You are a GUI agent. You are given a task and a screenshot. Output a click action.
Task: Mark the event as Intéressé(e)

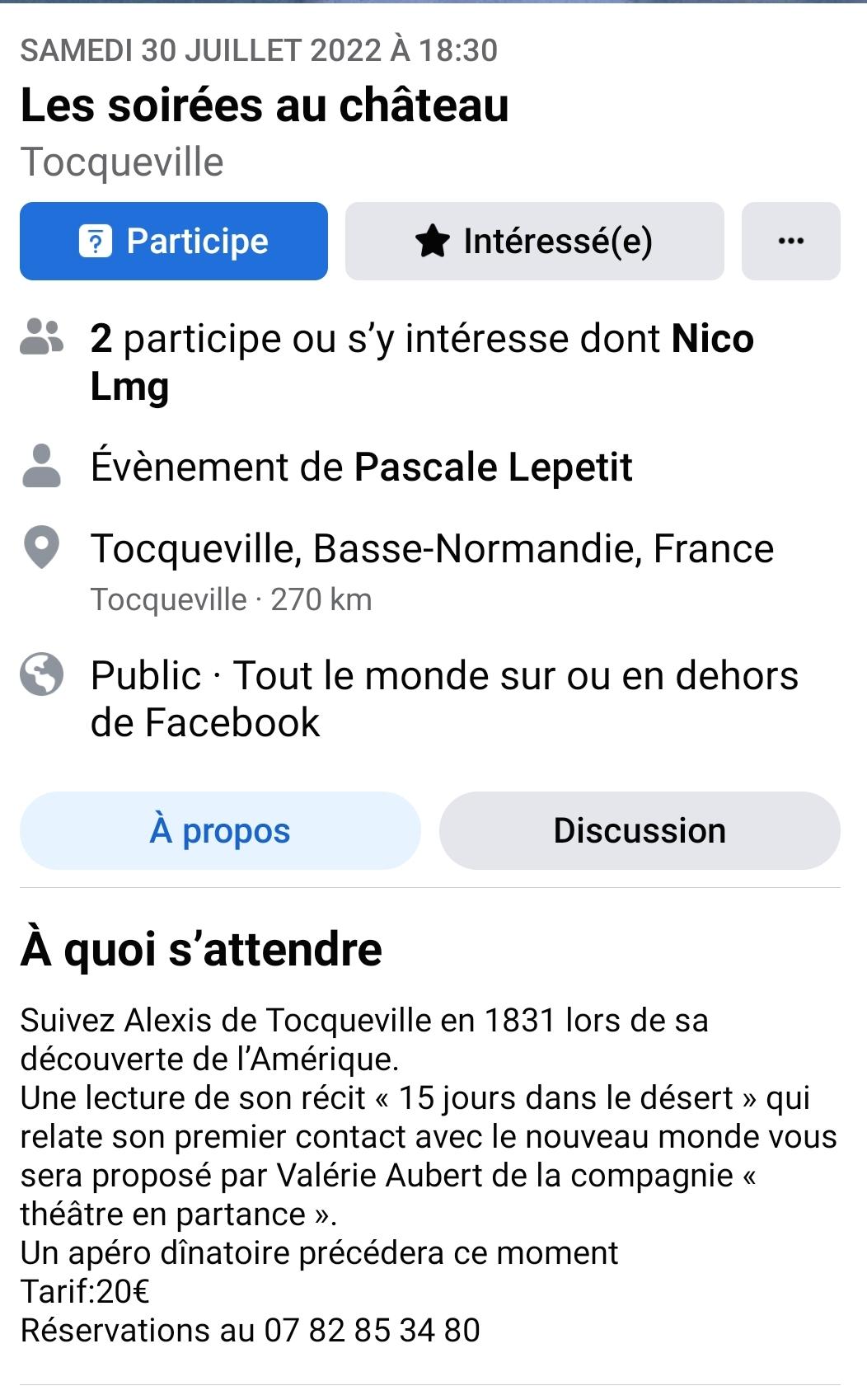pos(534,241)
